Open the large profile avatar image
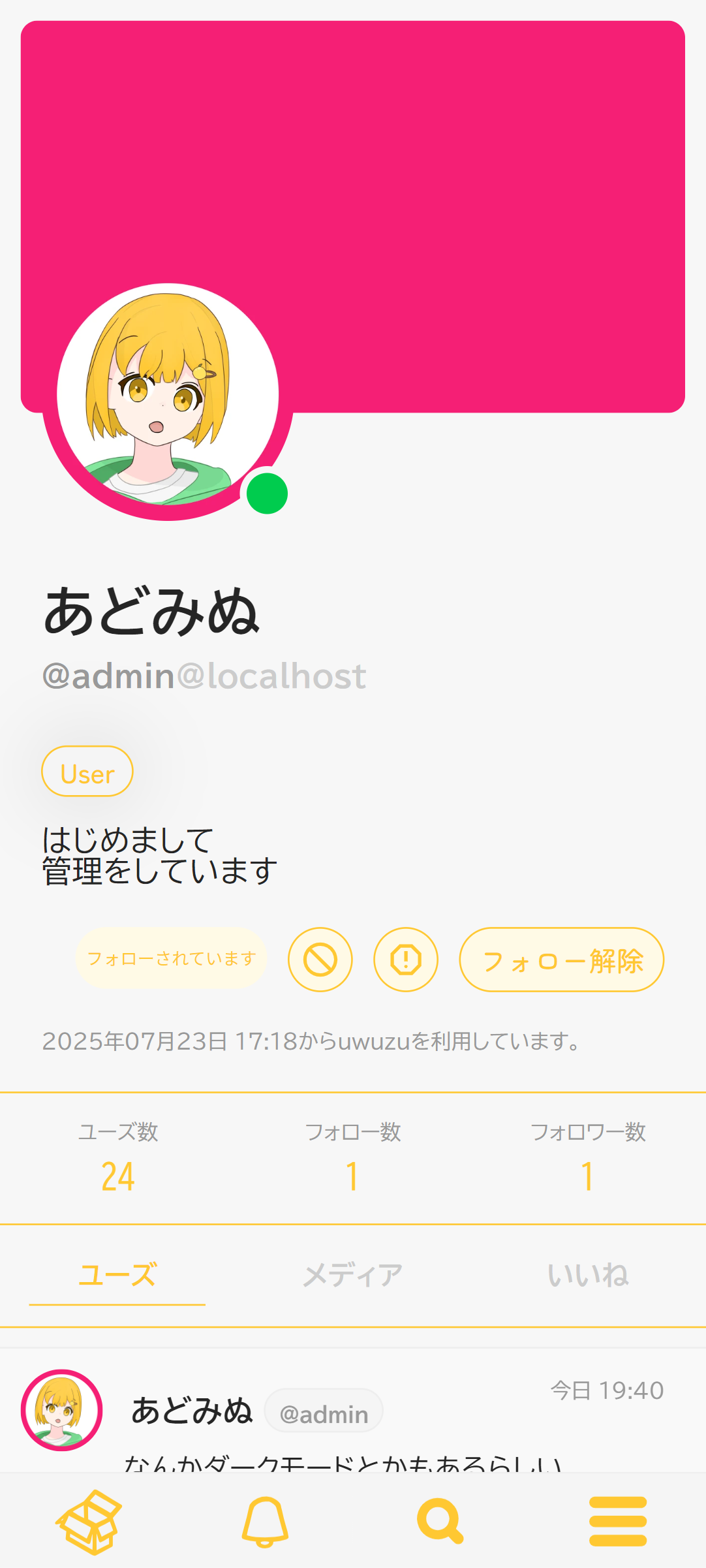This screenshot has height=1568, width=706. pos(168,398)
